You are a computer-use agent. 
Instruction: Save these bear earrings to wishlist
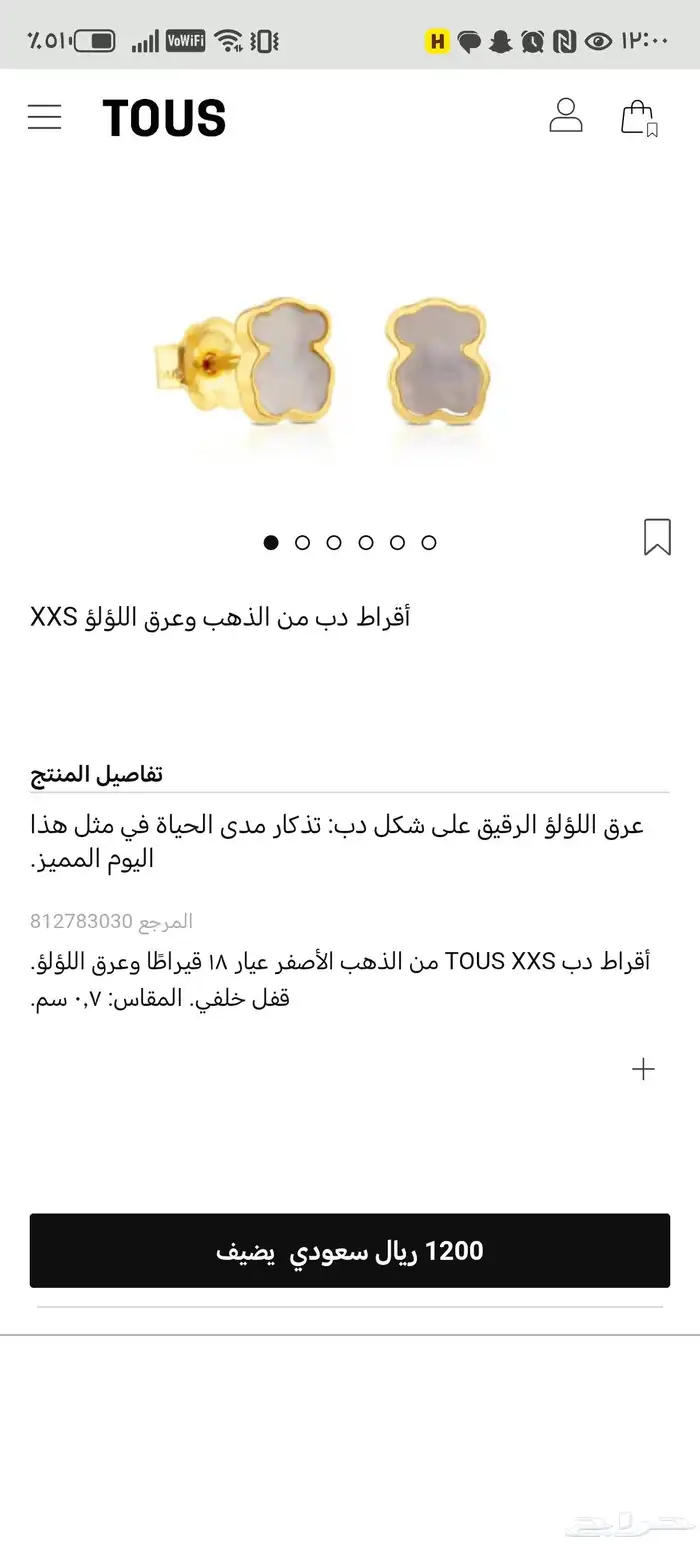tap(657, 537)
